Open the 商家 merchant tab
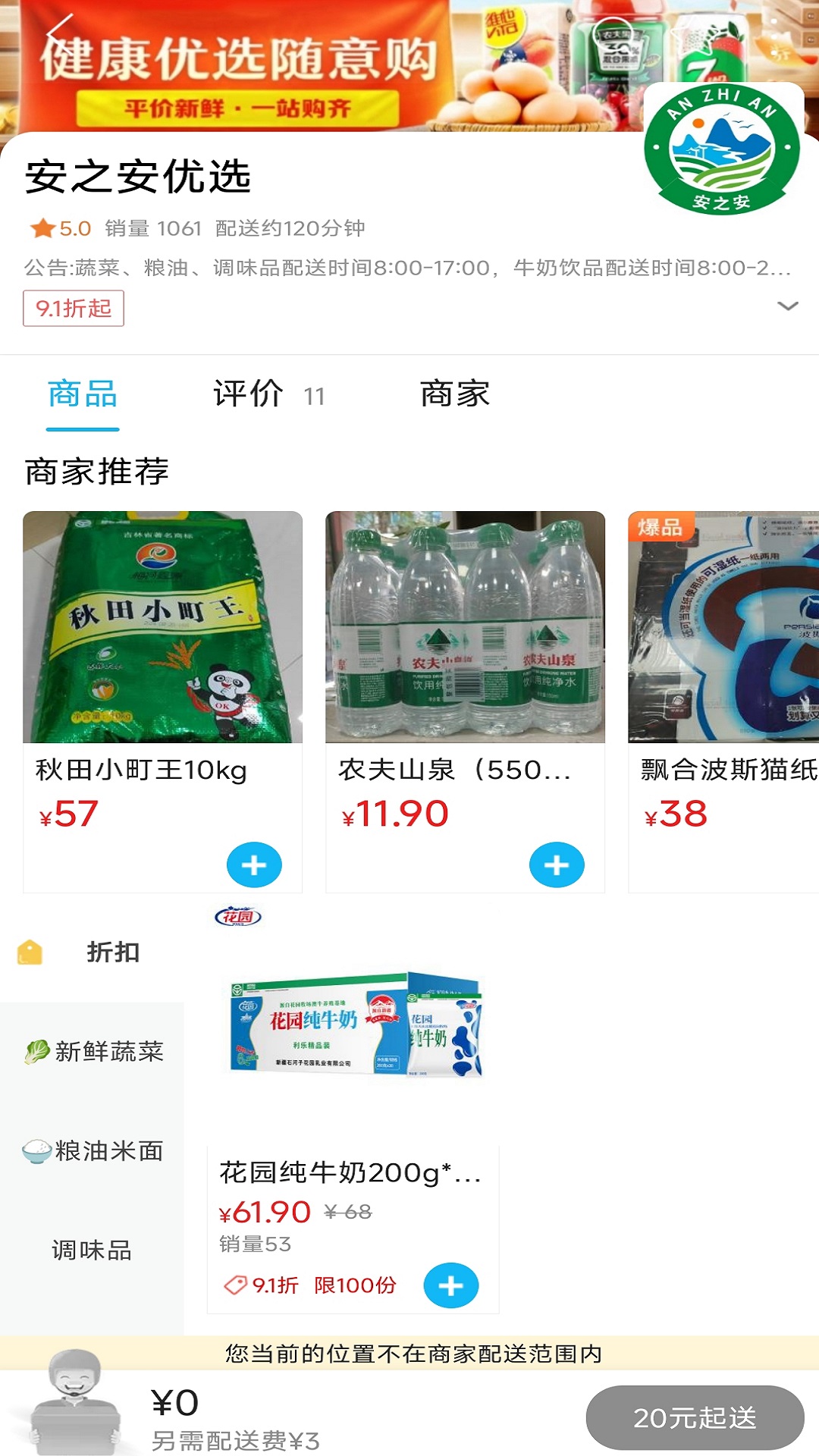The height and width of the screenshot is (1456, 819). coord(455,393)
